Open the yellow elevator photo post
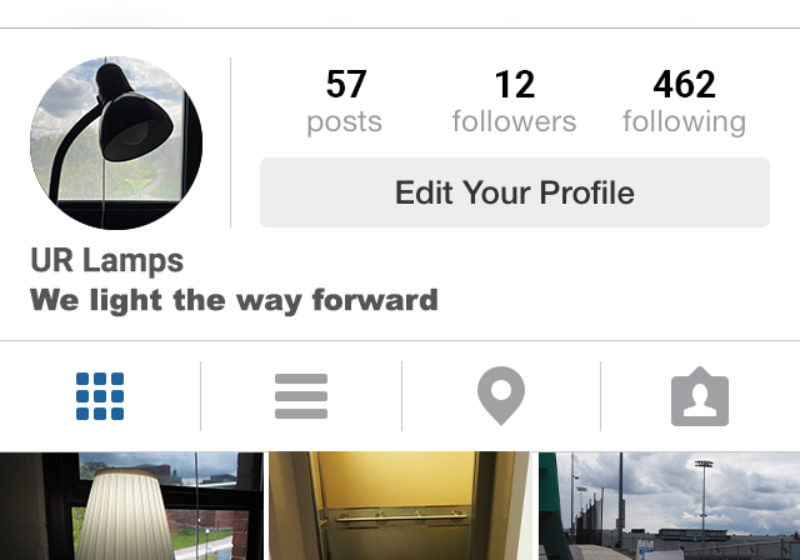 click(x=401, y=507)
